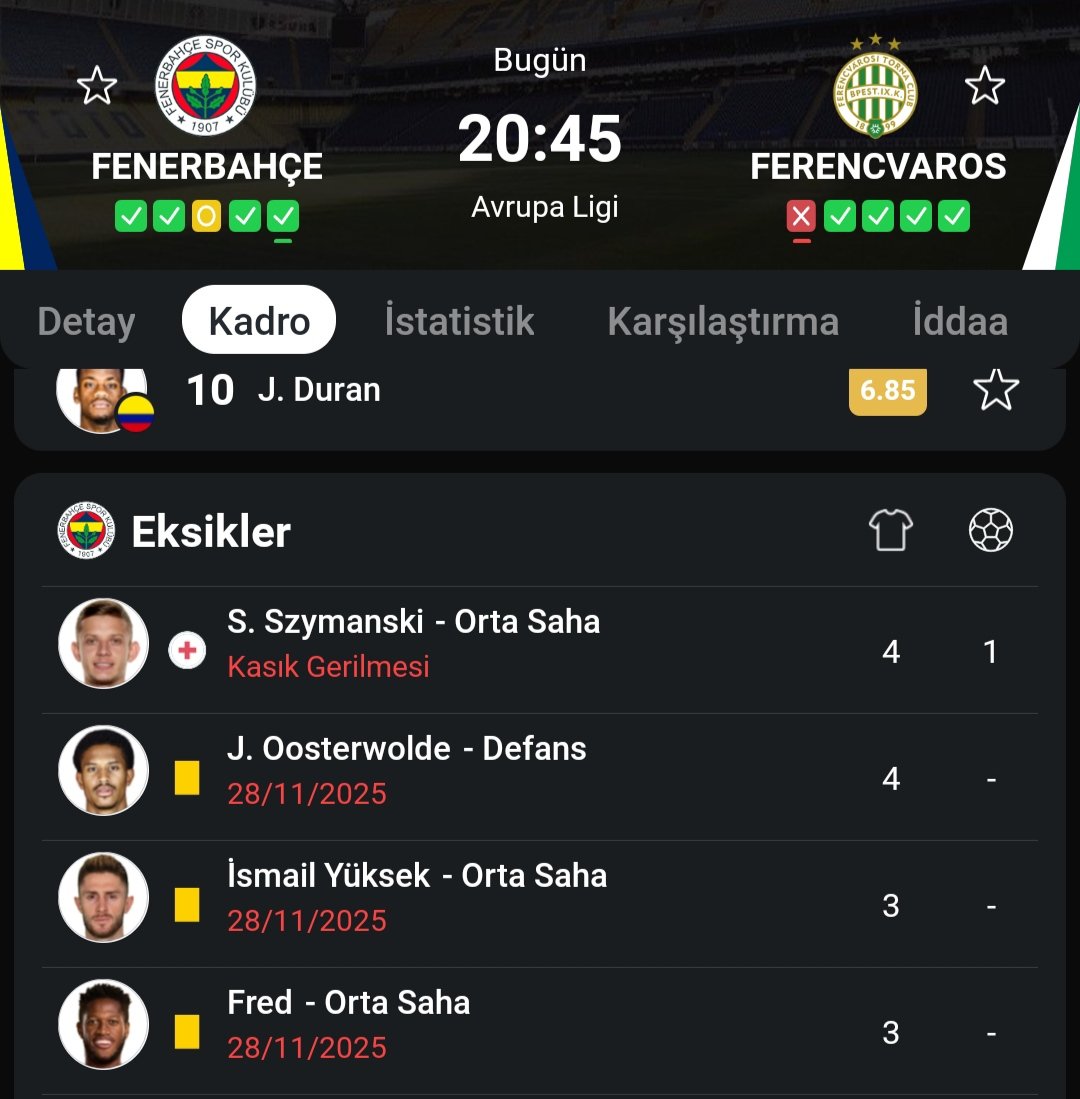1080x1099 pixels.
Task: Open İsmail Yüksek's player row
Action: (416, 897)
